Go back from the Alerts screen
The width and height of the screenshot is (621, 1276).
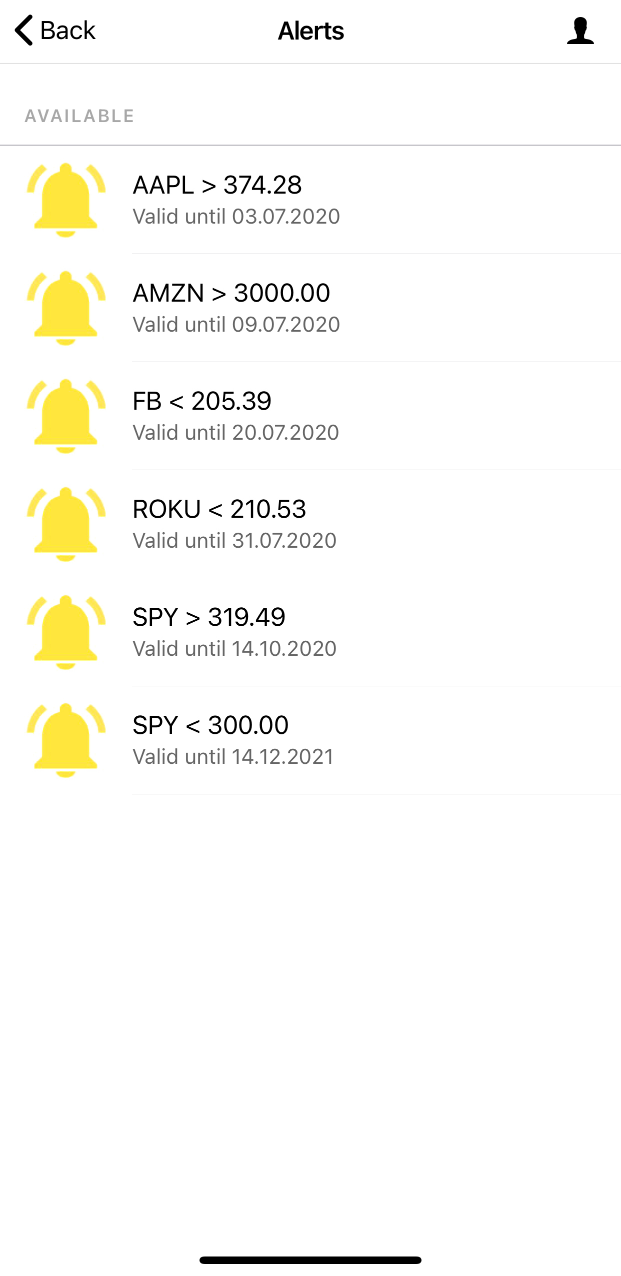click(x=55, y=31)
